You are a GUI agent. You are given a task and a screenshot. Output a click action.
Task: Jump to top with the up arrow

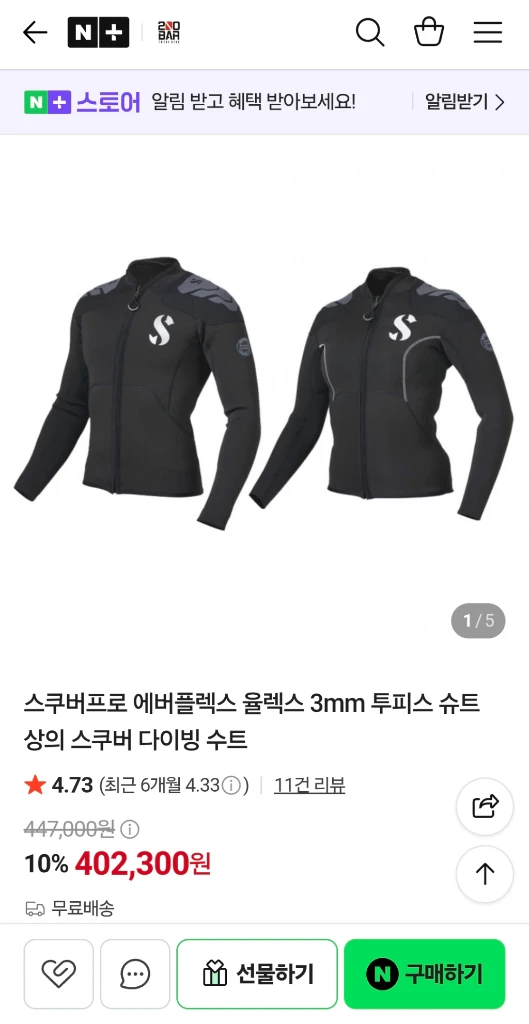[485, 874]
